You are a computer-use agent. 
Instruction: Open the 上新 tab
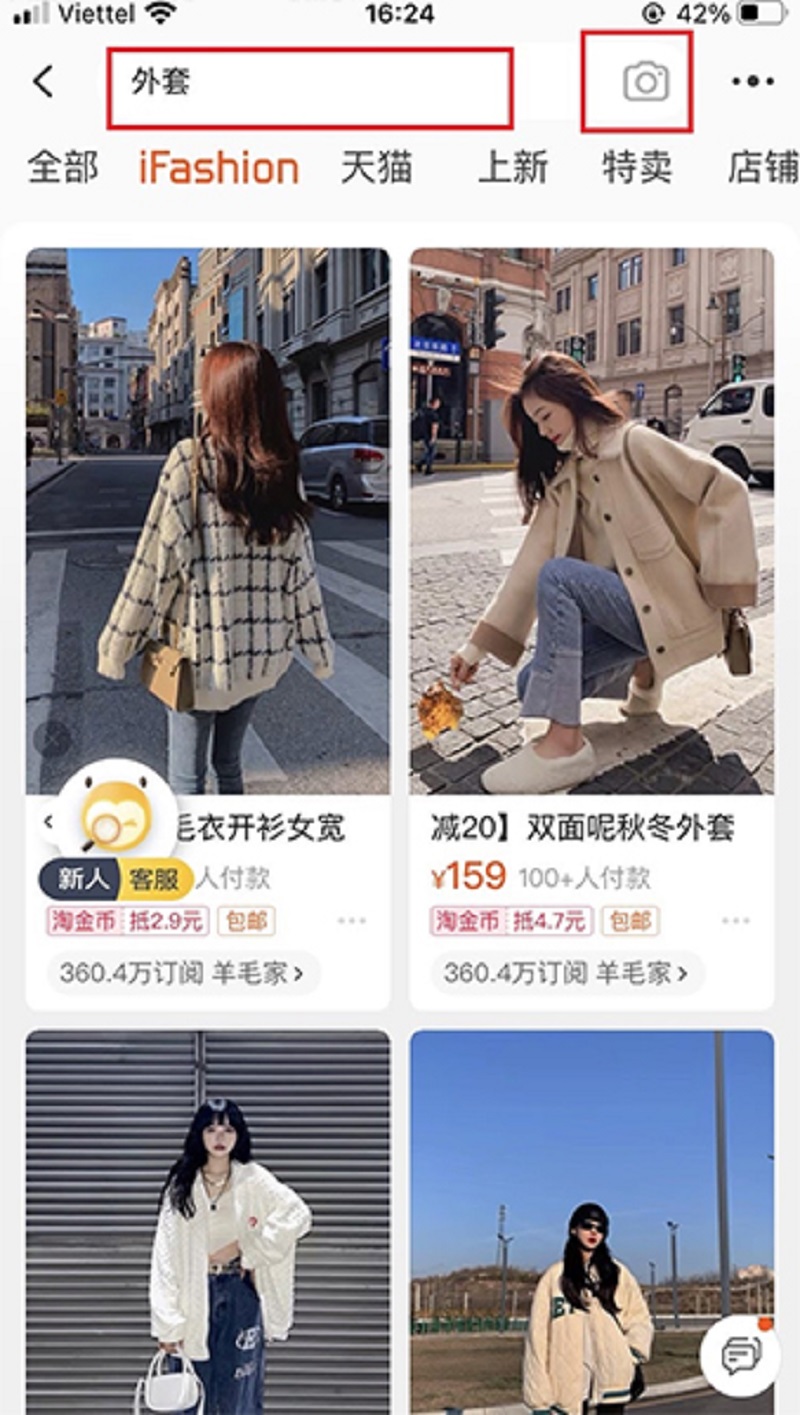coord(513,168)
